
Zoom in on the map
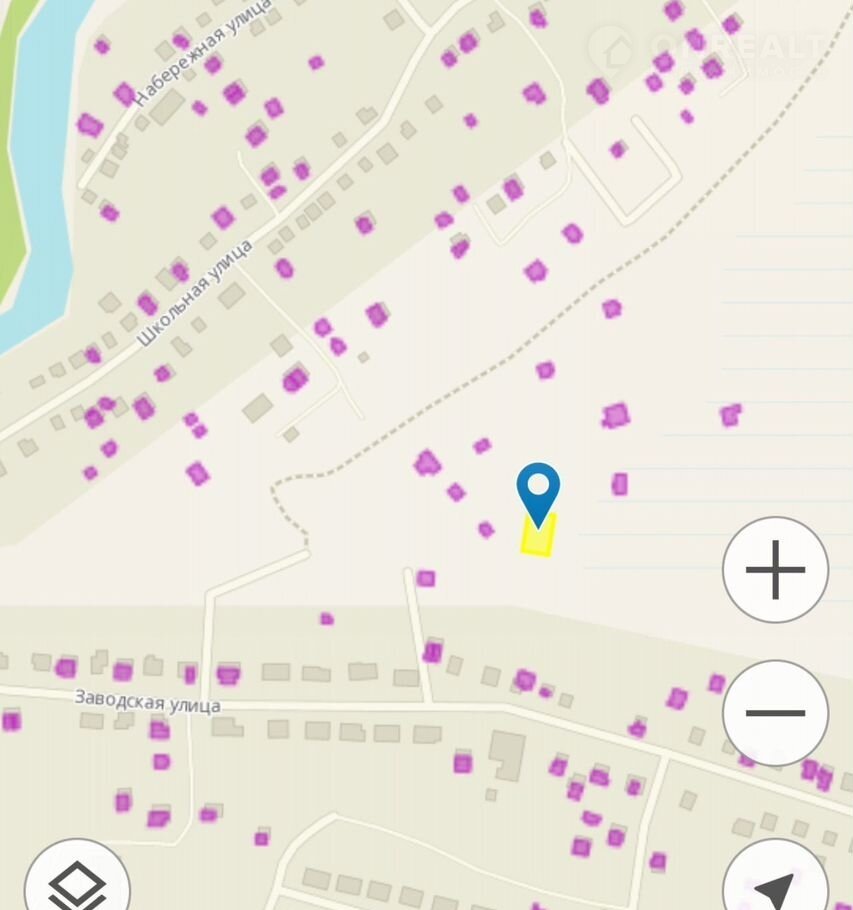point(775,570)
